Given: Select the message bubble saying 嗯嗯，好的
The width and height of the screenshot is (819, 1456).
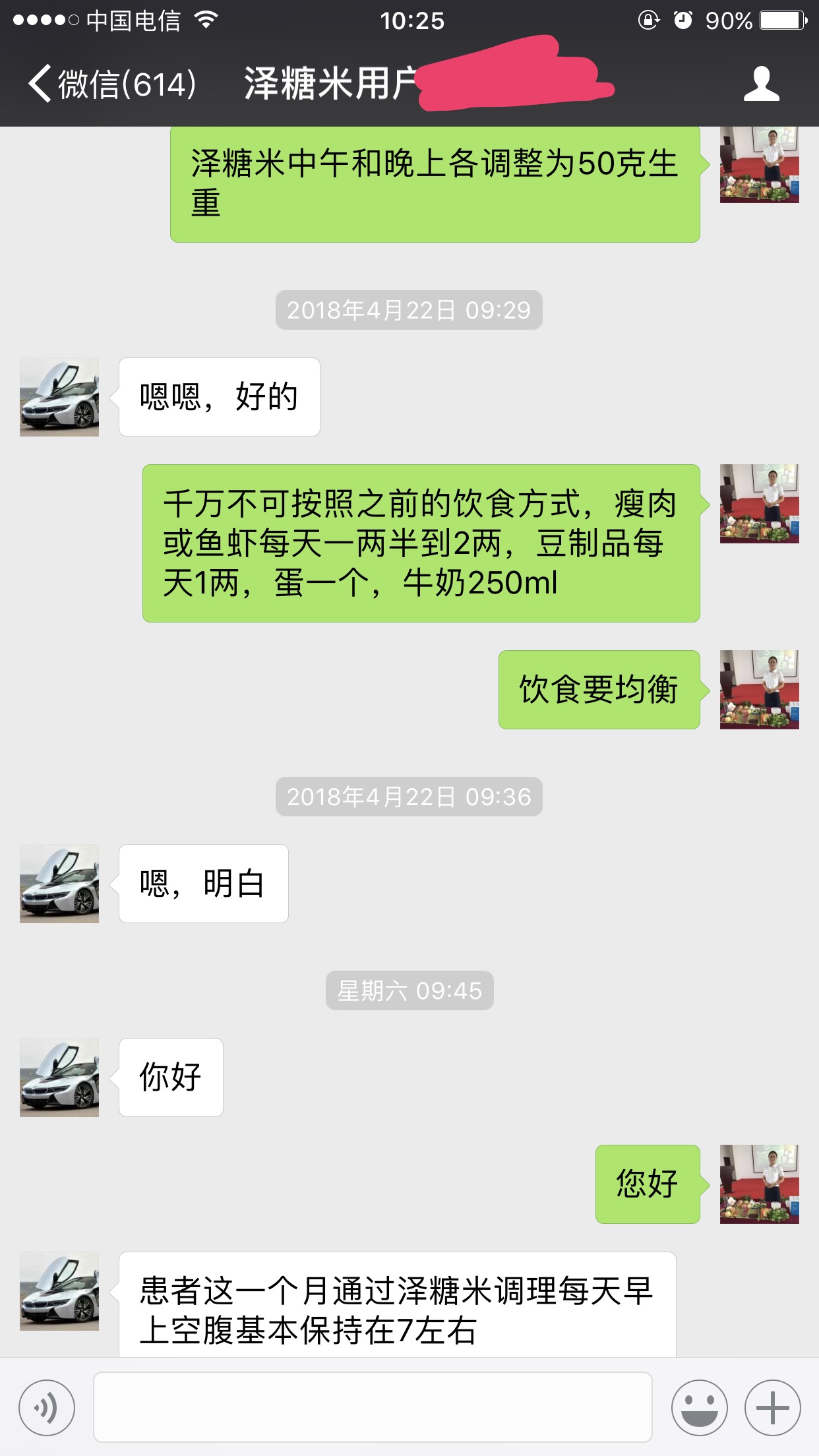Looking at the screenshot, I should pos(219,396).
